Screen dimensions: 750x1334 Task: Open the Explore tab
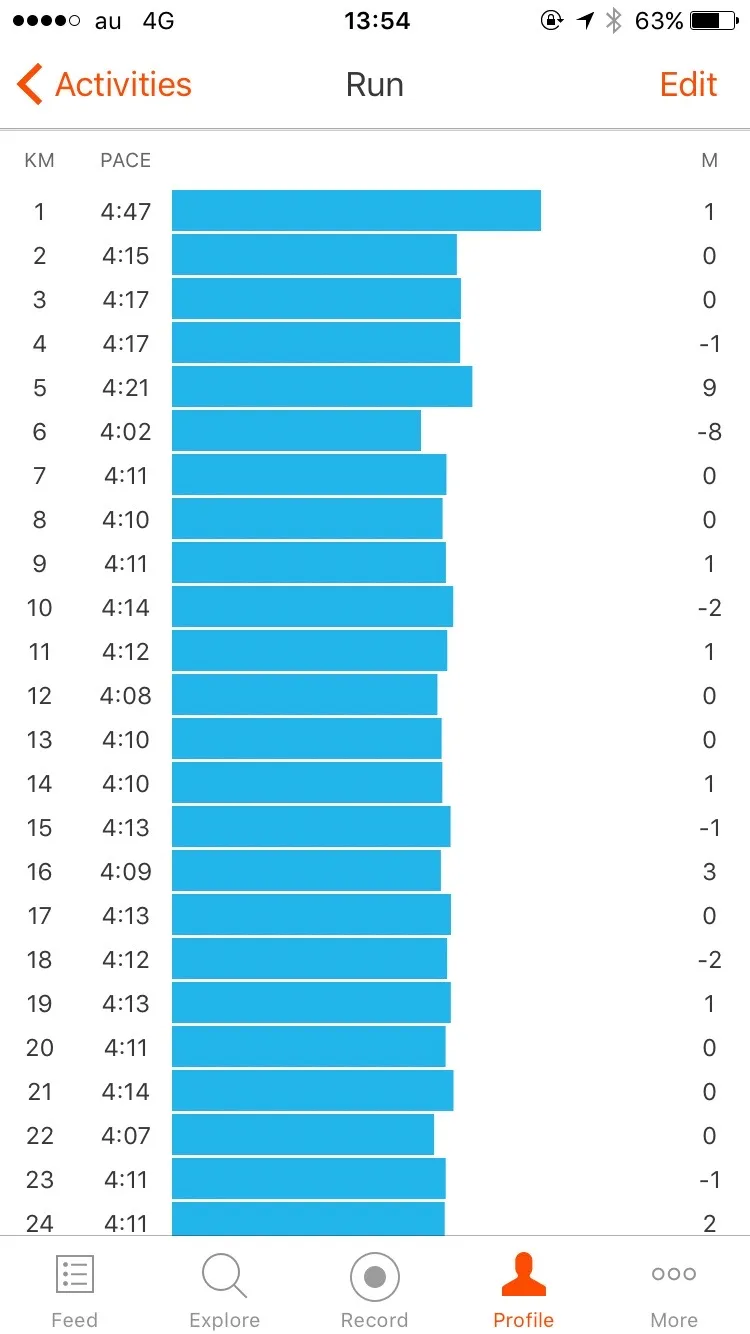224,1290
